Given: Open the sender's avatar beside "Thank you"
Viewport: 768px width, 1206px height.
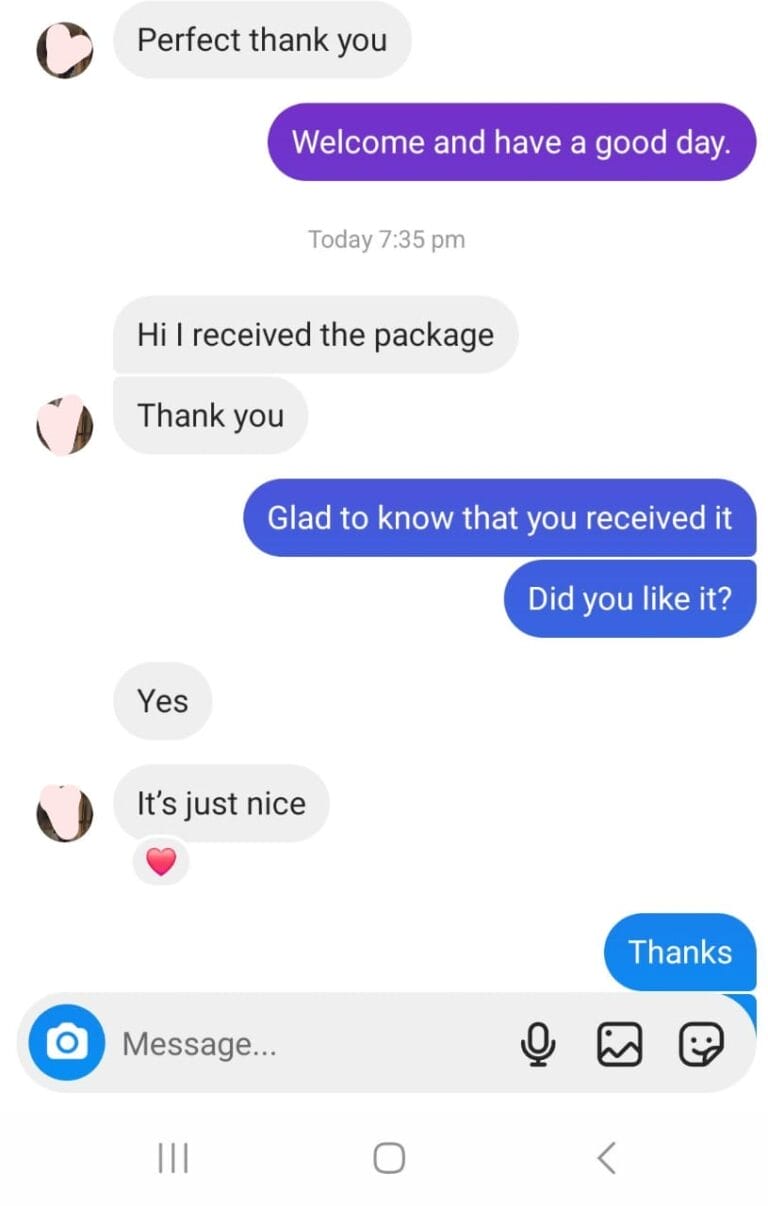Looking at the screenshot, I should pyautogui.click(x=65, y=424).
